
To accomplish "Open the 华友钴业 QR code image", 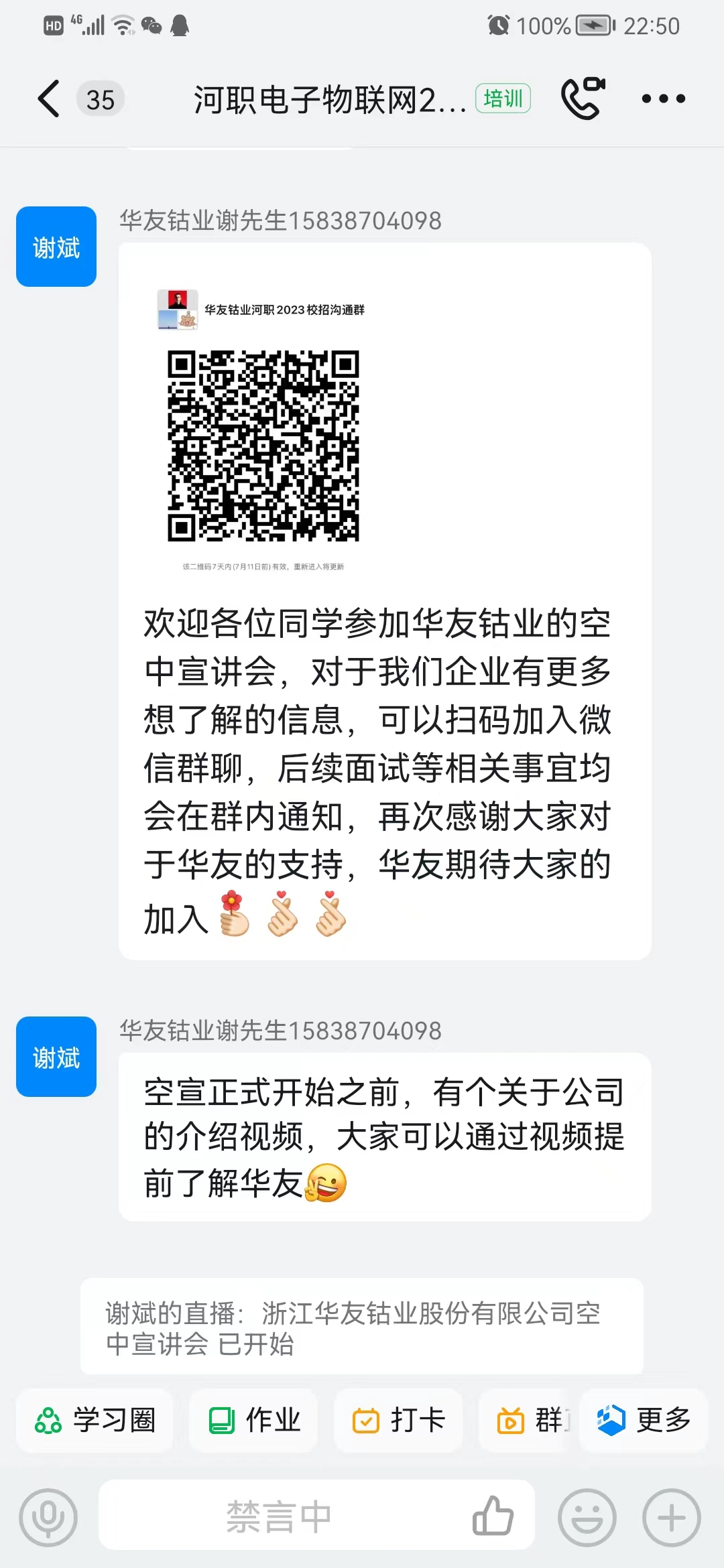I will pos(263,446).
